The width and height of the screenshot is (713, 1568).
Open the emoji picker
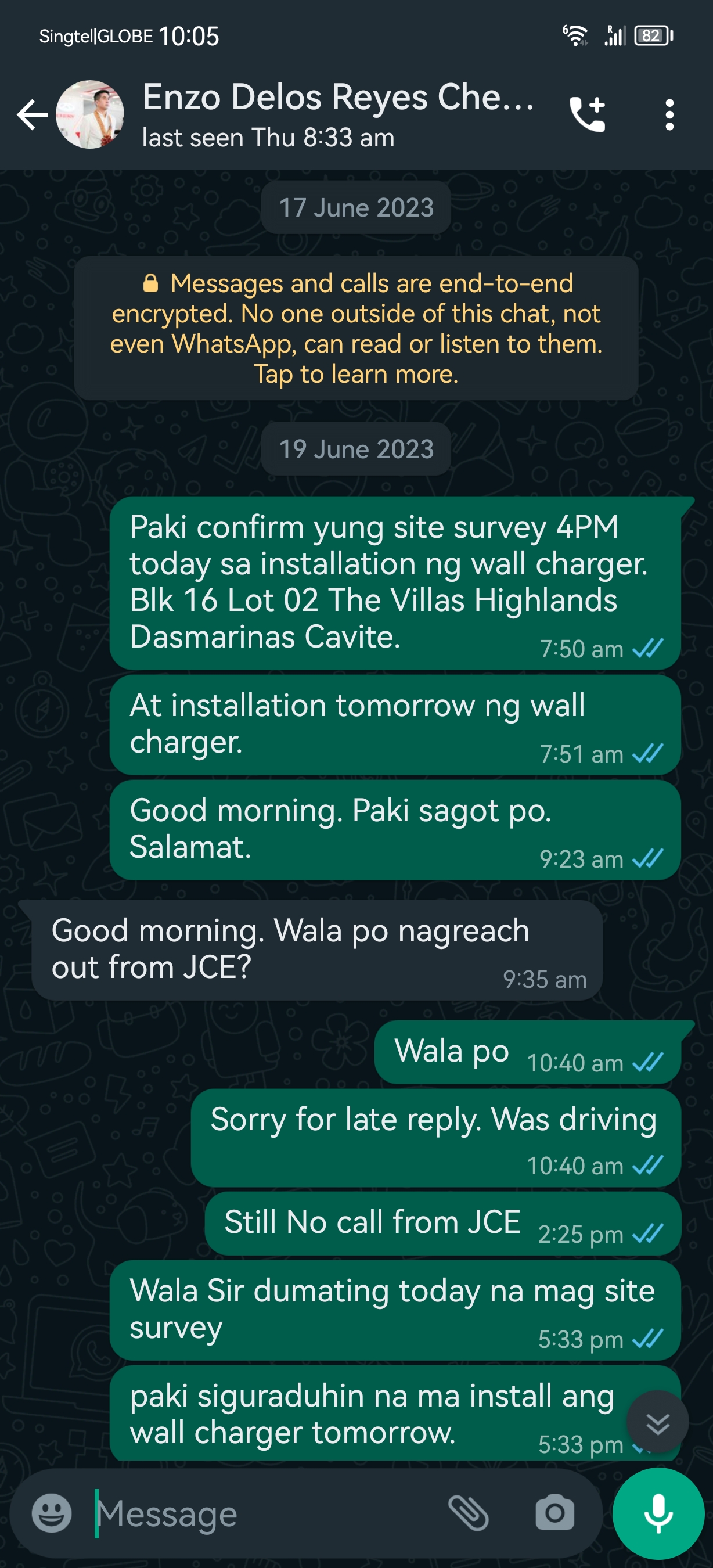(52, 1513)
